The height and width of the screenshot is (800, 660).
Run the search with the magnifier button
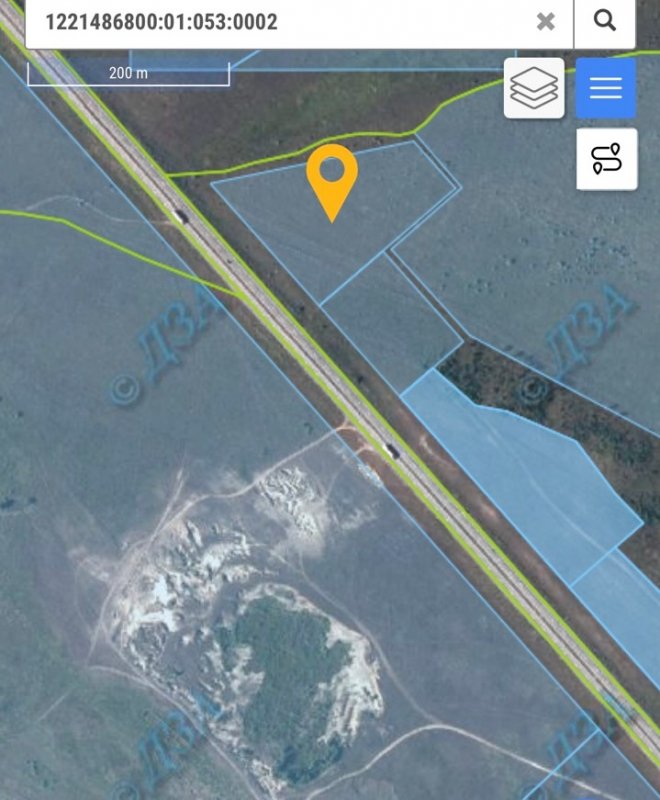pyautogui.click(x=604, y=21)
